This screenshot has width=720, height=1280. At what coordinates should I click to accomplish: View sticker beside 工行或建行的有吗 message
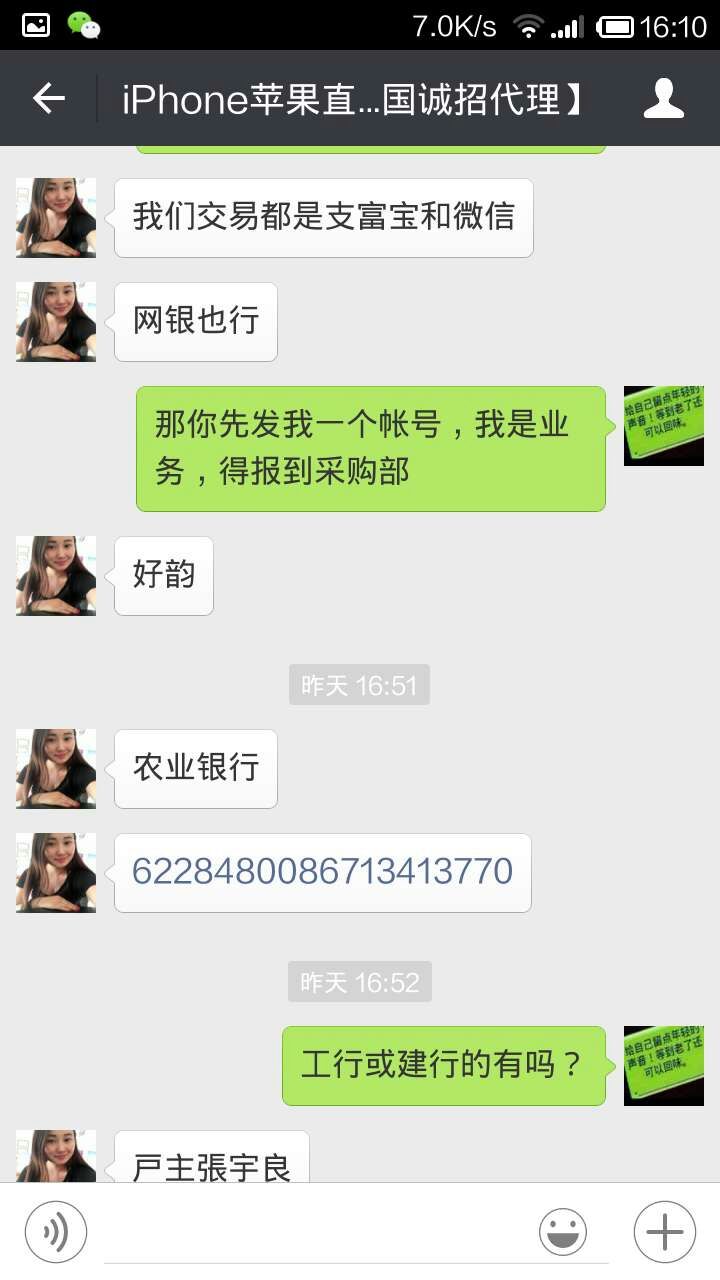pos(663,1063)
